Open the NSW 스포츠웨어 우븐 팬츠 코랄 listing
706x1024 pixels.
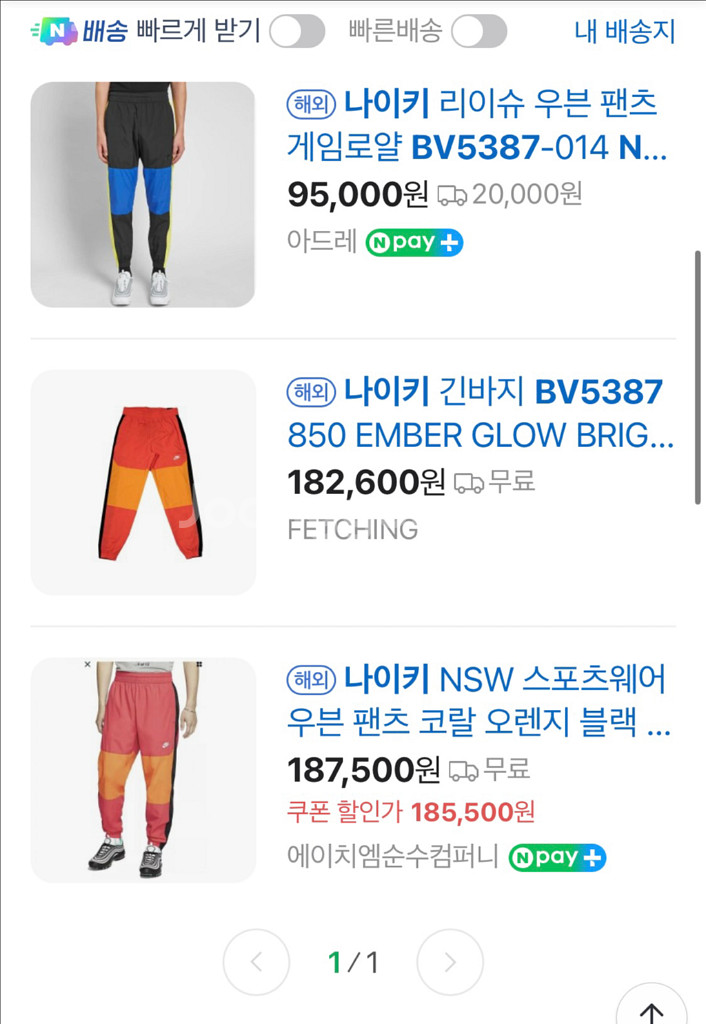pyautogui.click(x=478, y=700)
